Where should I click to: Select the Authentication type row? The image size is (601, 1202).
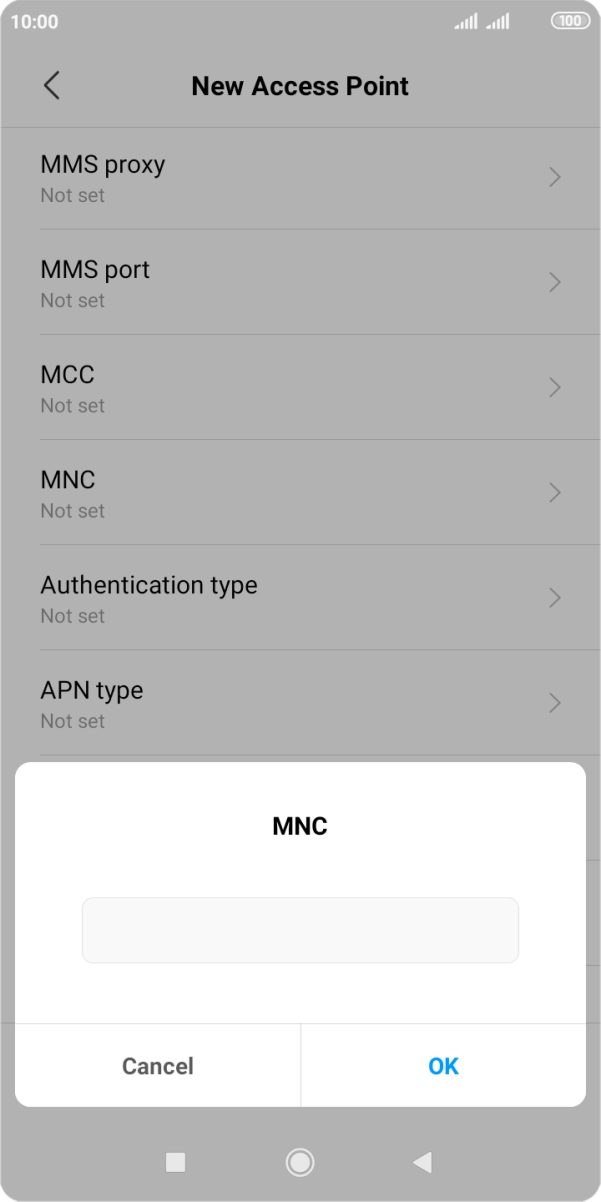[x=300, y=598]
